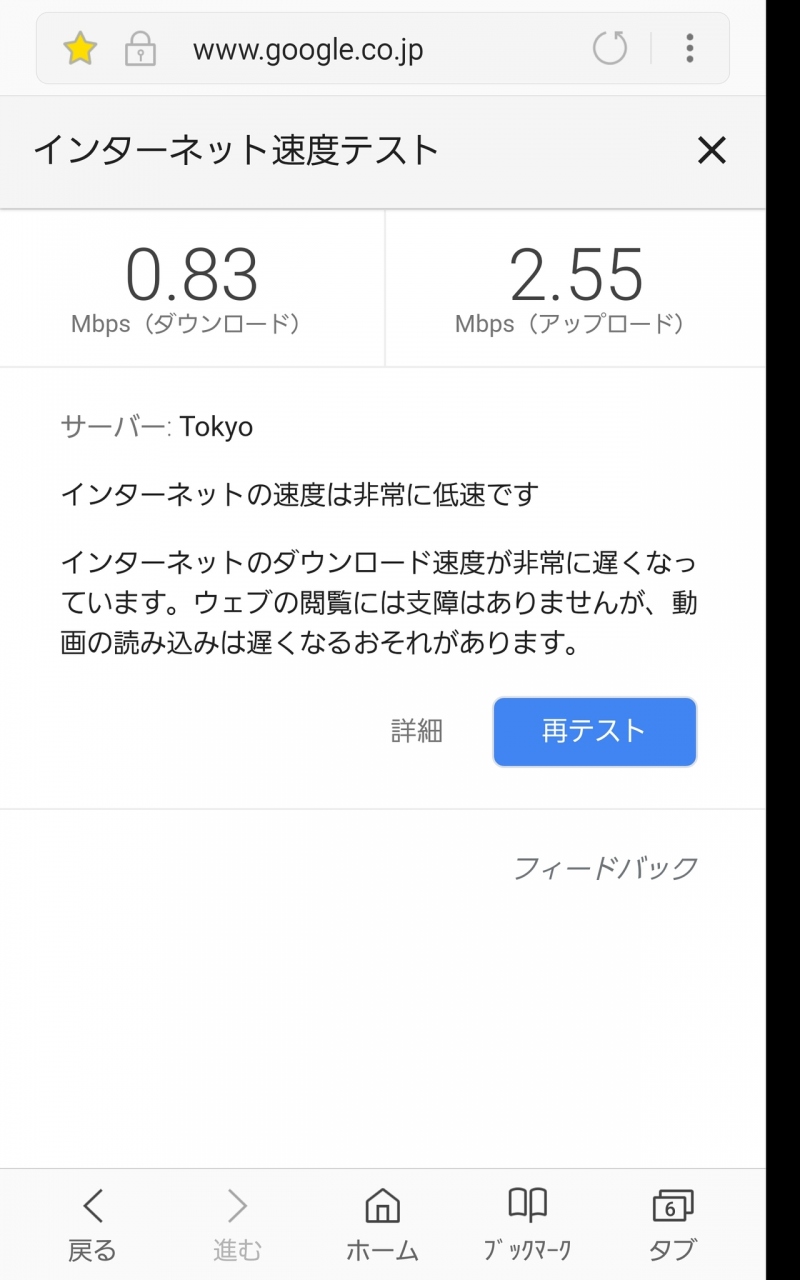The image size is (800, 1280).
Task: Send feedback via フィードバック
Action: tap(605, 867)
